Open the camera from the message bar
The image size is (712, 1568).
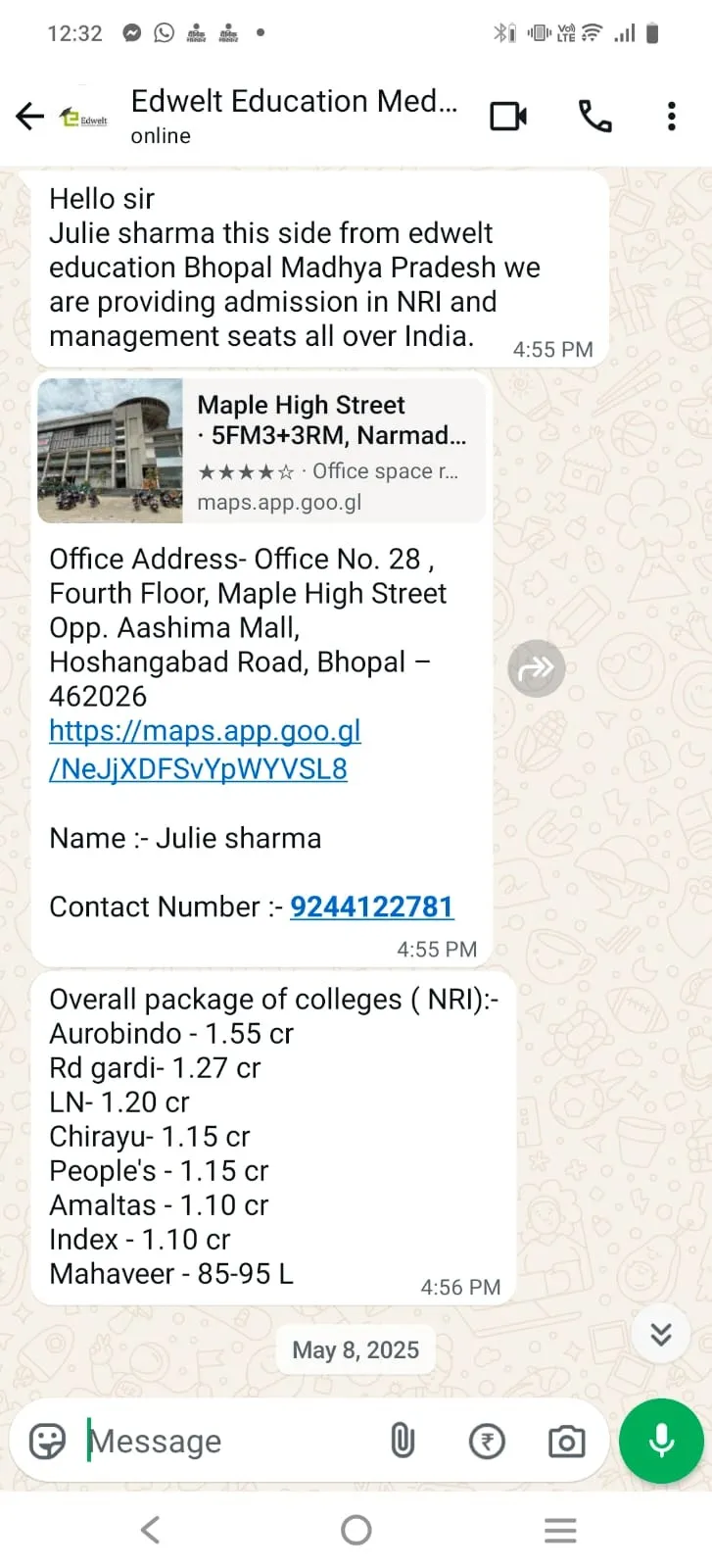tap(566, 1441)
